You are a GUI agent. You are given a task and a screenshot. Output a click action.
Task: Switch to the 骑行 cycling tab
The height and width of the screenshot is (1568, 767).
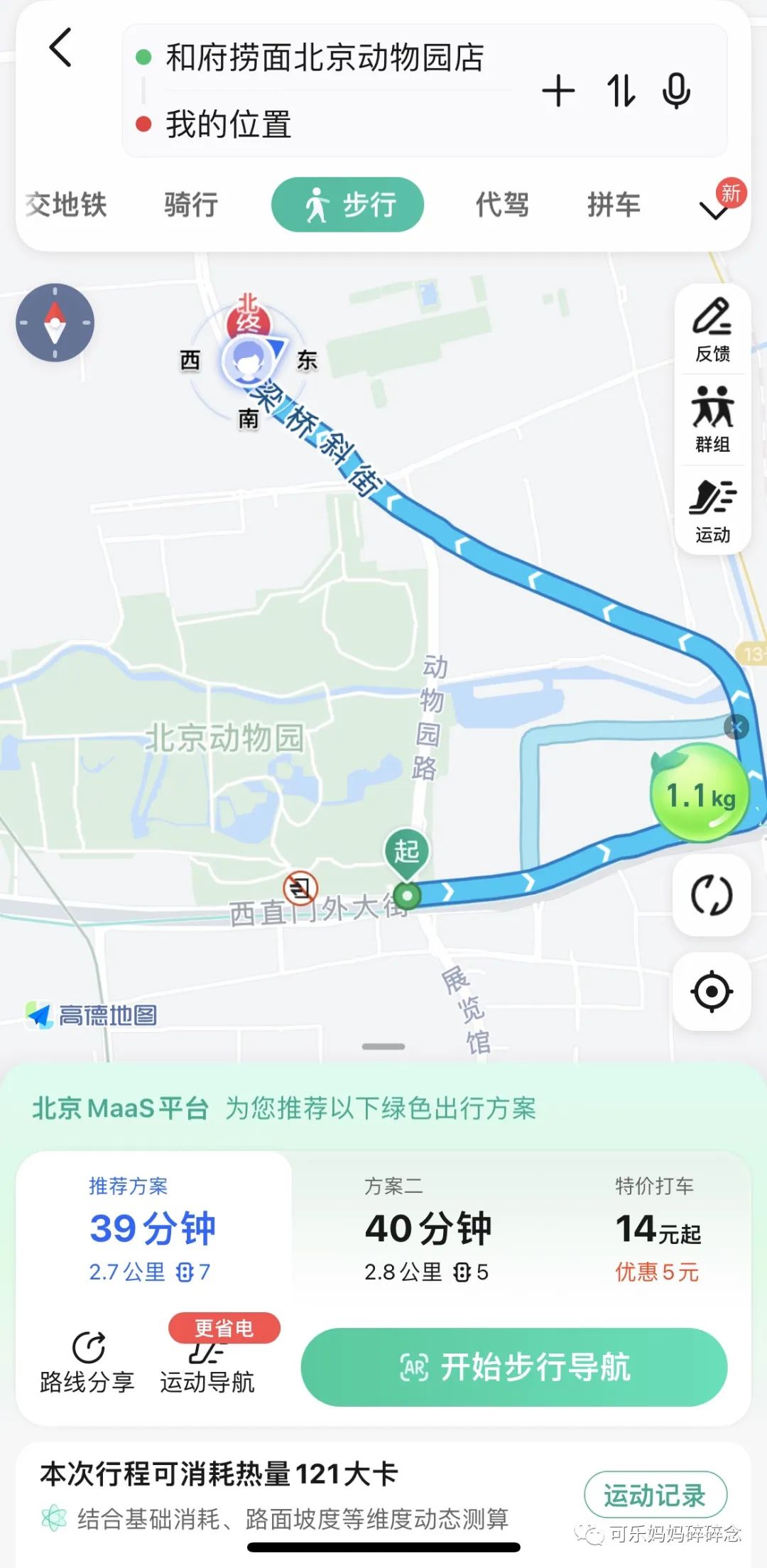click(x=191, y=205)
